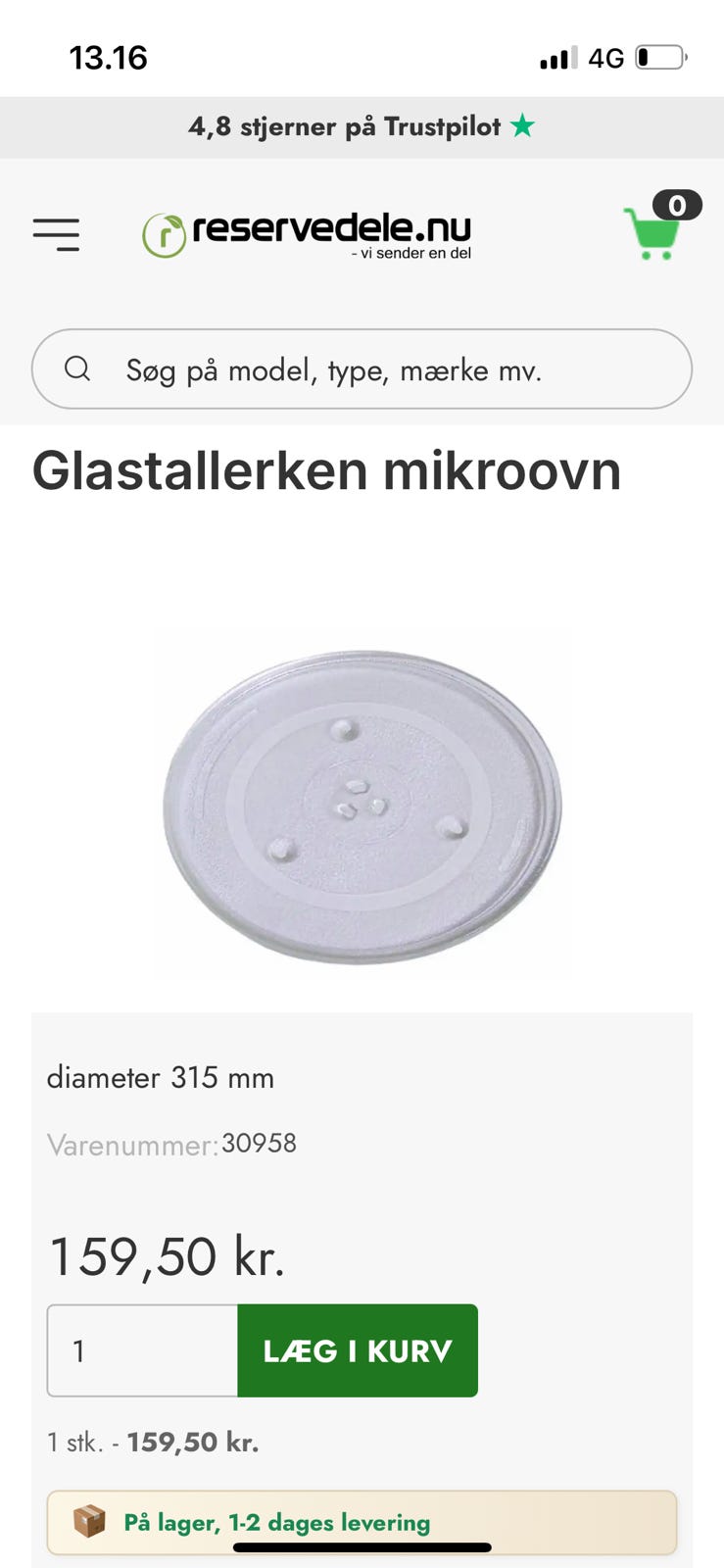This screenshot has height=1568, width=724.
Task: Click the cart item count badge showing 0
Action: click(675, 205)
